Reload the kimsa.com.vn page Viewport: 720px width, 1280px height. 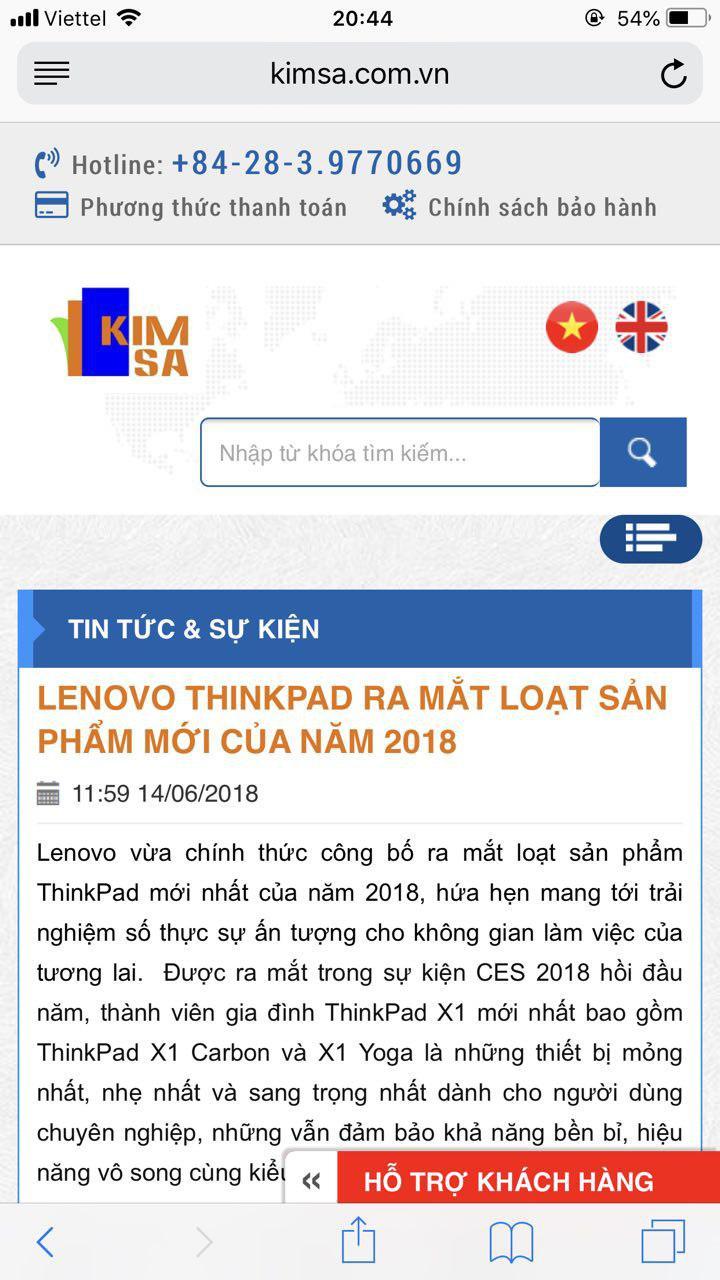(x=673, y=74)
